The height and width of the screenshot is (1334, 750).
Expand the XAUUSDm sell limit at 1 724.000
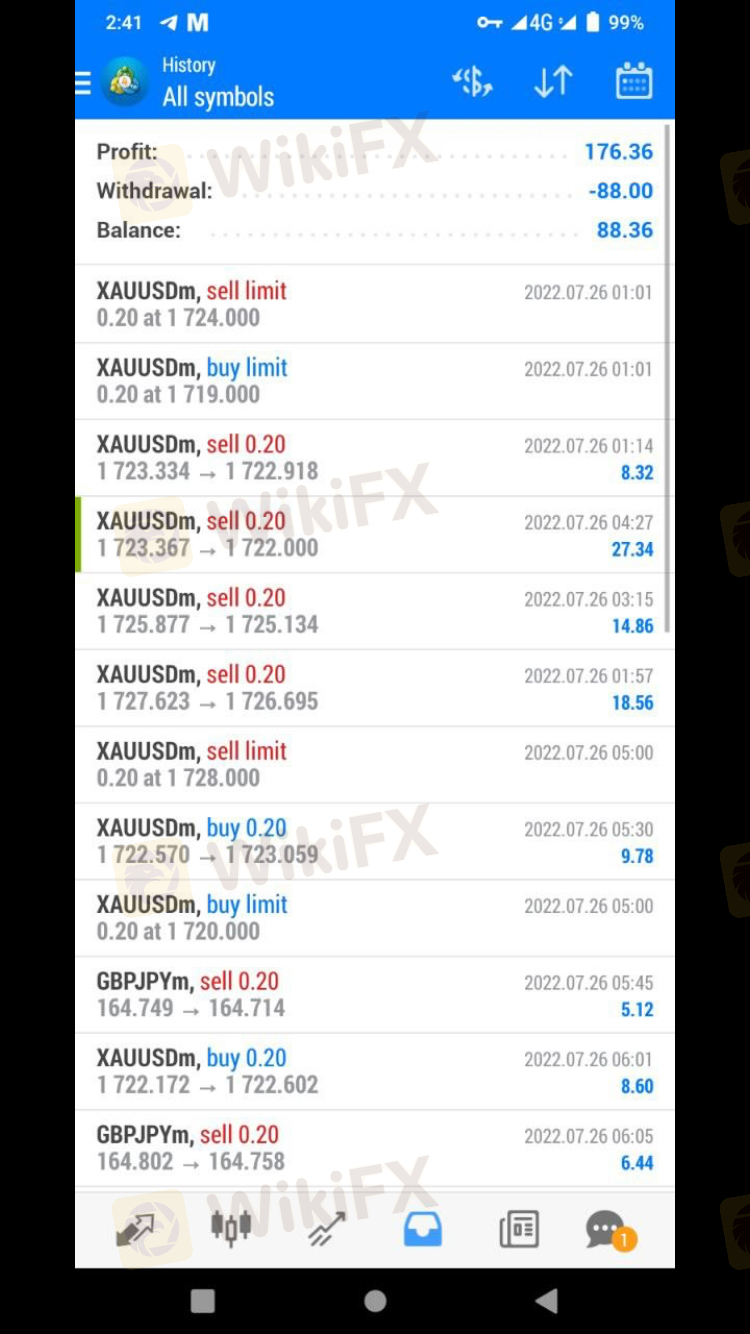(x=370, y=304)
